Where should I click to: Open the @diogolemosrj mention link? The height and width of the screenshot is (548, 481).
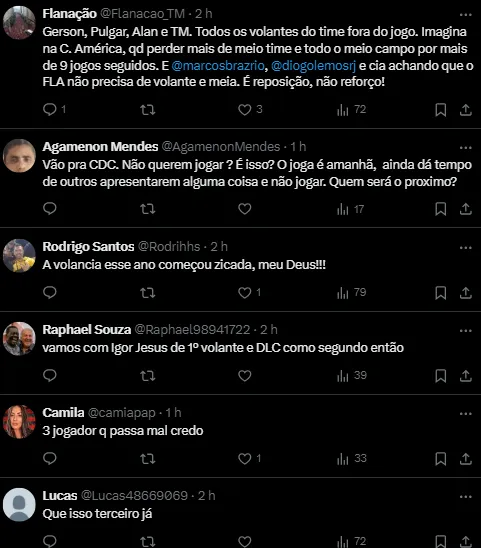(313, 65)
